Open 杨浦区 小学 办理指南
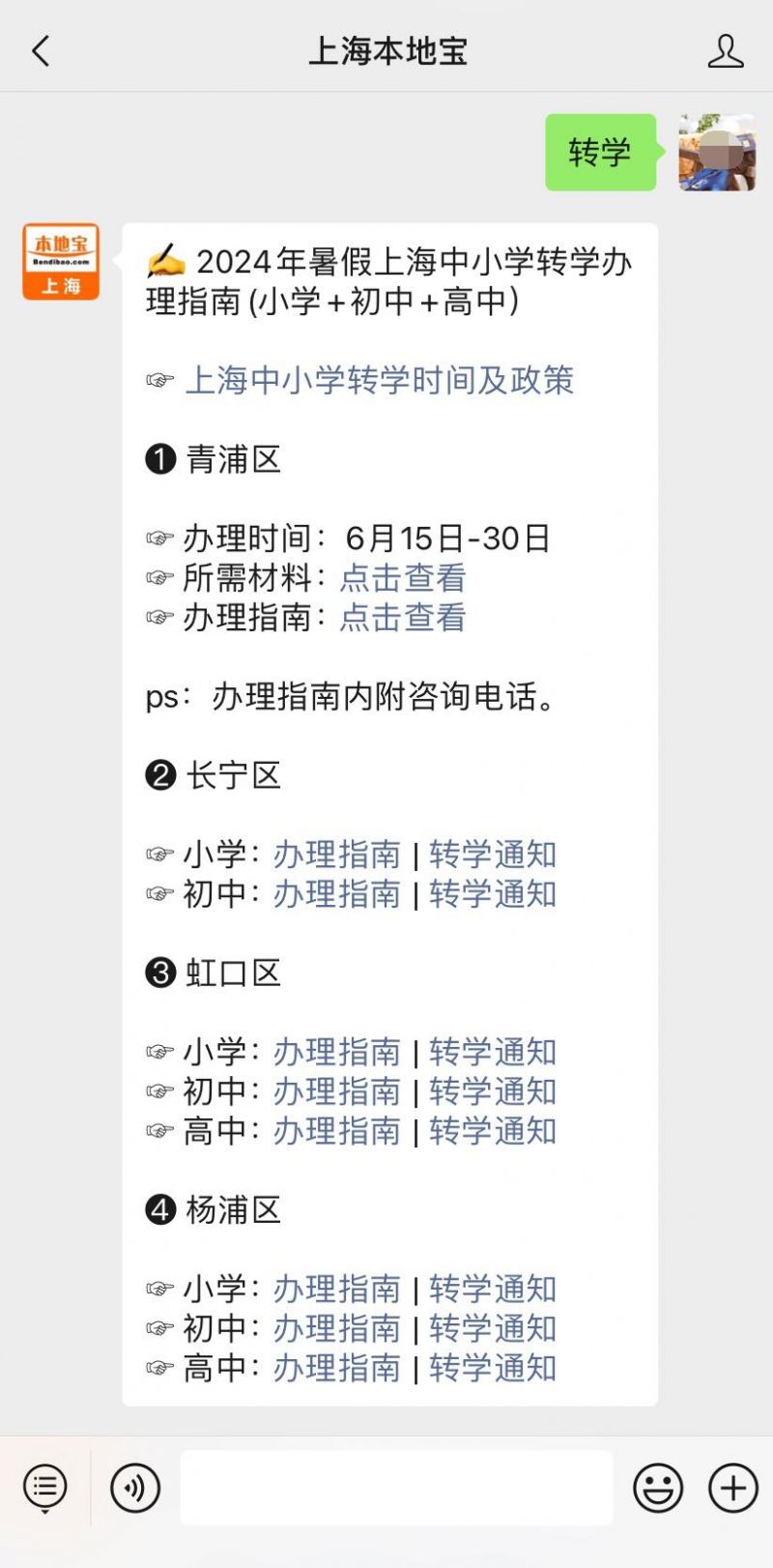The width and height of the screenshot is (773, 1568). click(336, 1289)
